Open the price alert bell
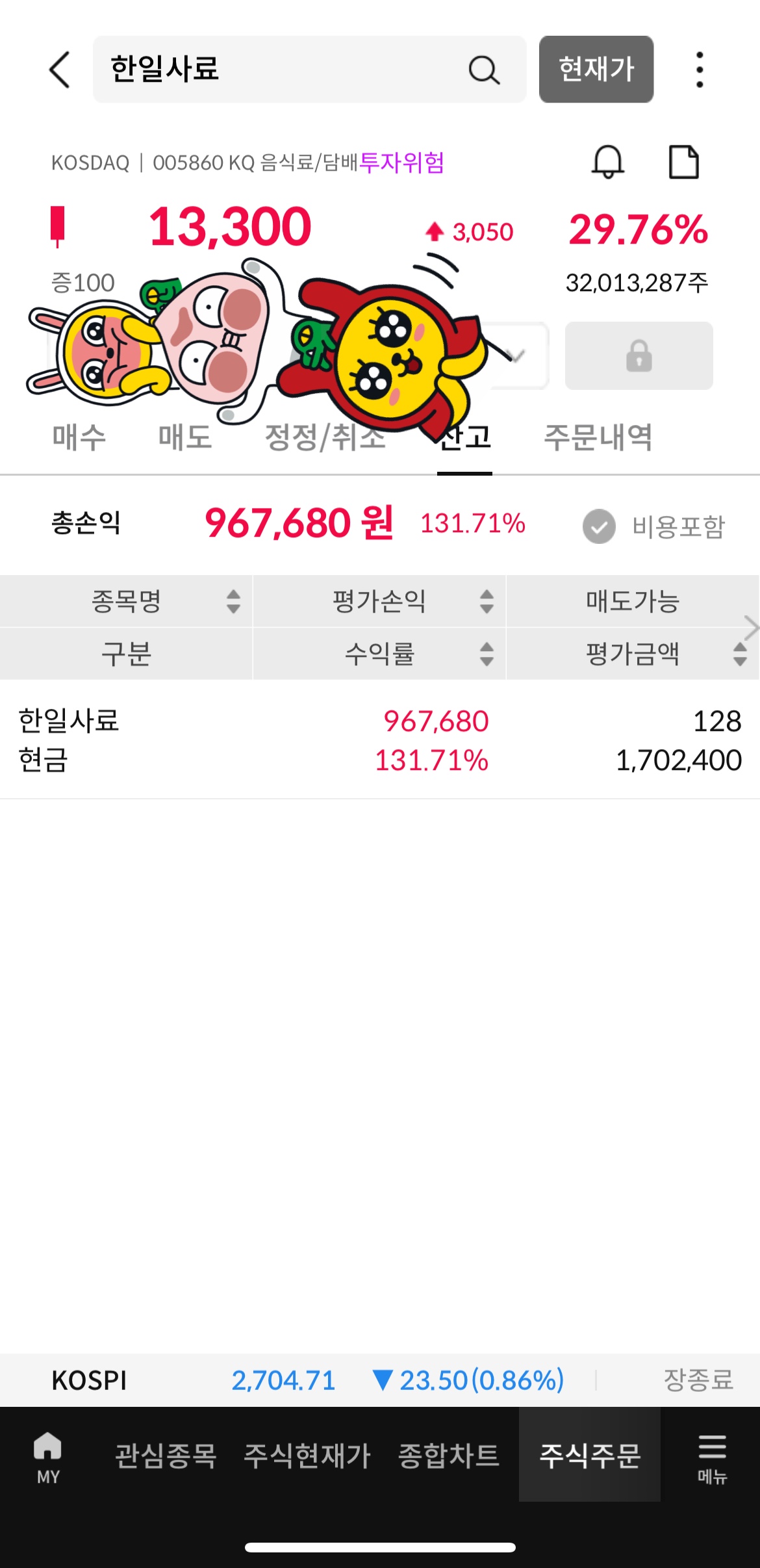Image resolution: width=760 pixels, height=1568 pixels. [607, 162]
